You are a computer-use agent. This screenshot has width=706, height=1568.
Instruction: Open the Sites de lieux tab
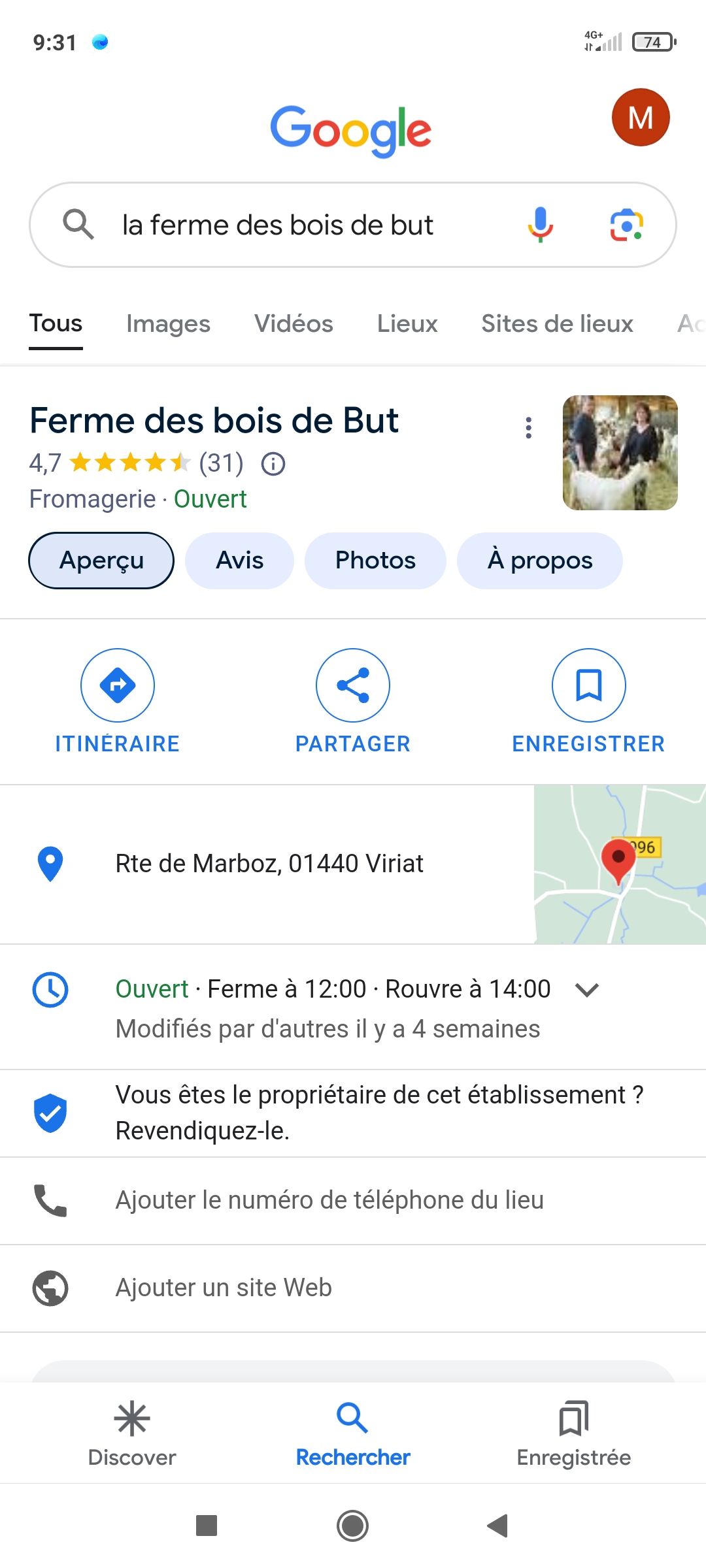(x=557, y=324)
